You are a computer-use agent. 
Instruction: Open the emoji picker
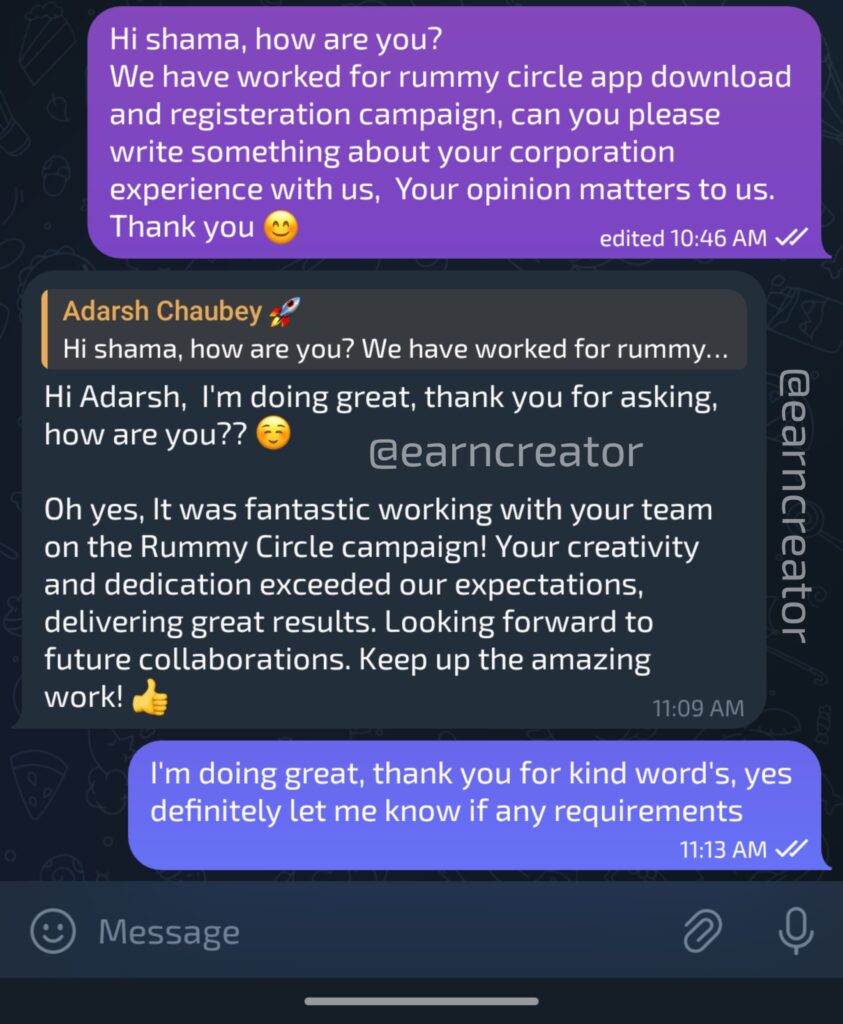[53, 932]
